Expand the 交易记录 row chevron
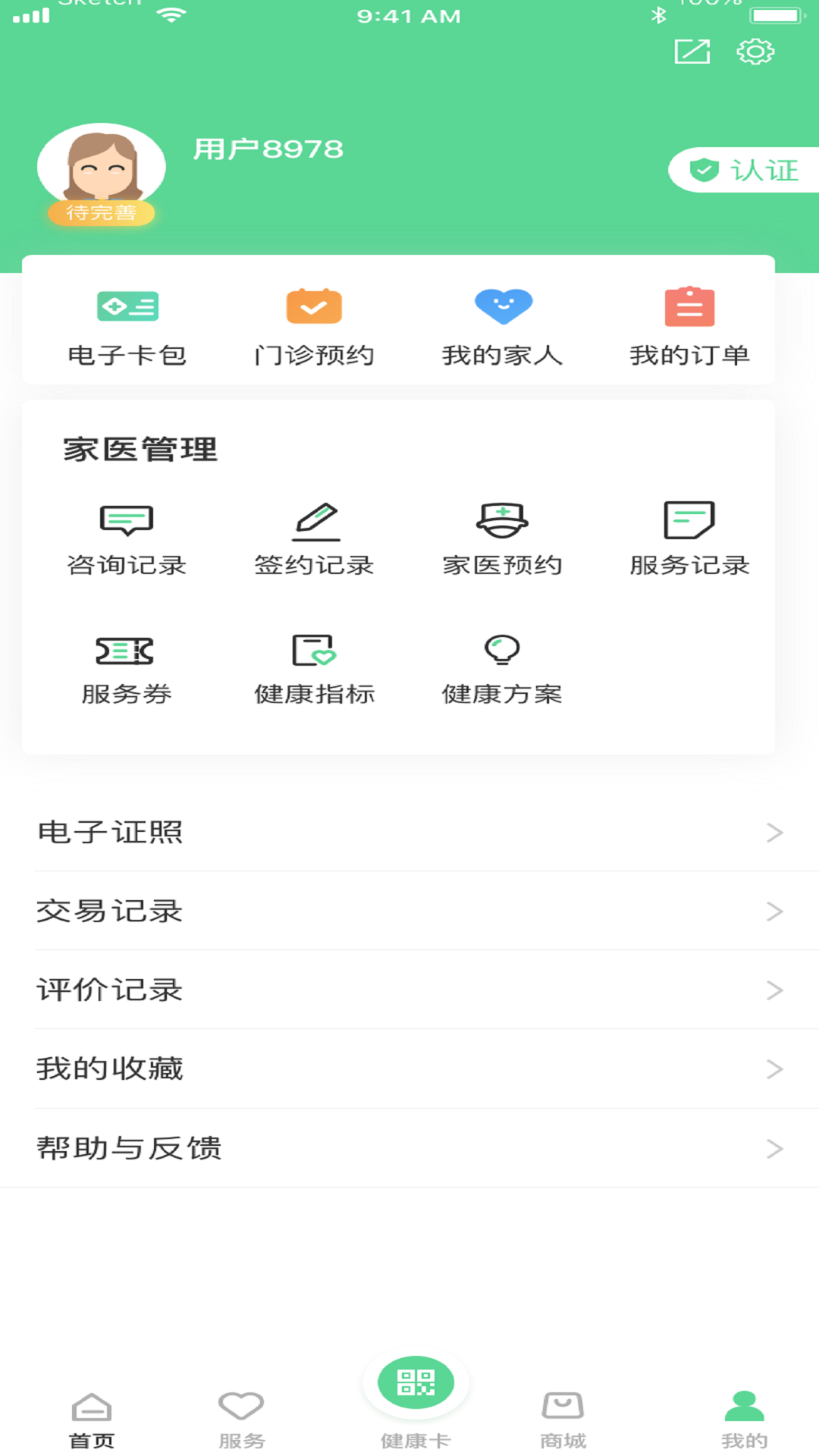The height and width of the screenshot is (1456, 819). (774, 912)
